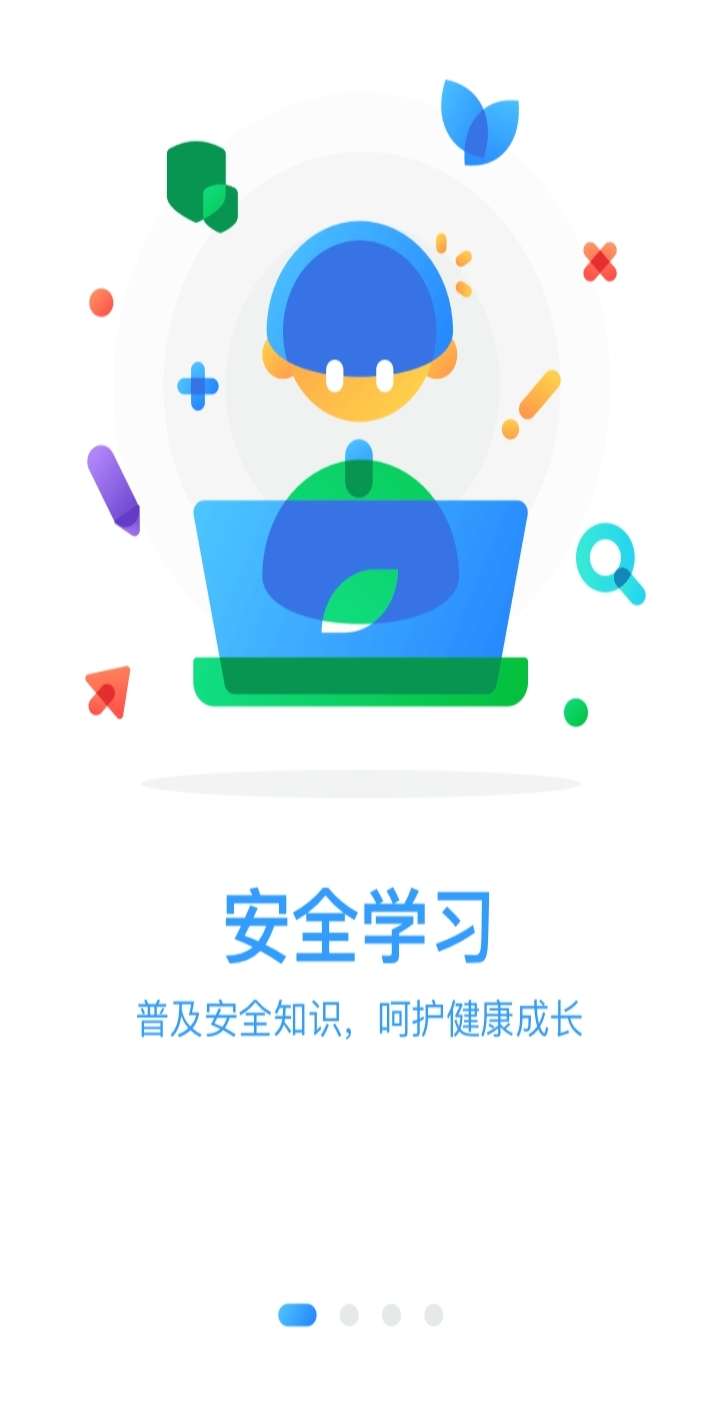Jump to the fourth onboarding page dot

coord(433,1315)
